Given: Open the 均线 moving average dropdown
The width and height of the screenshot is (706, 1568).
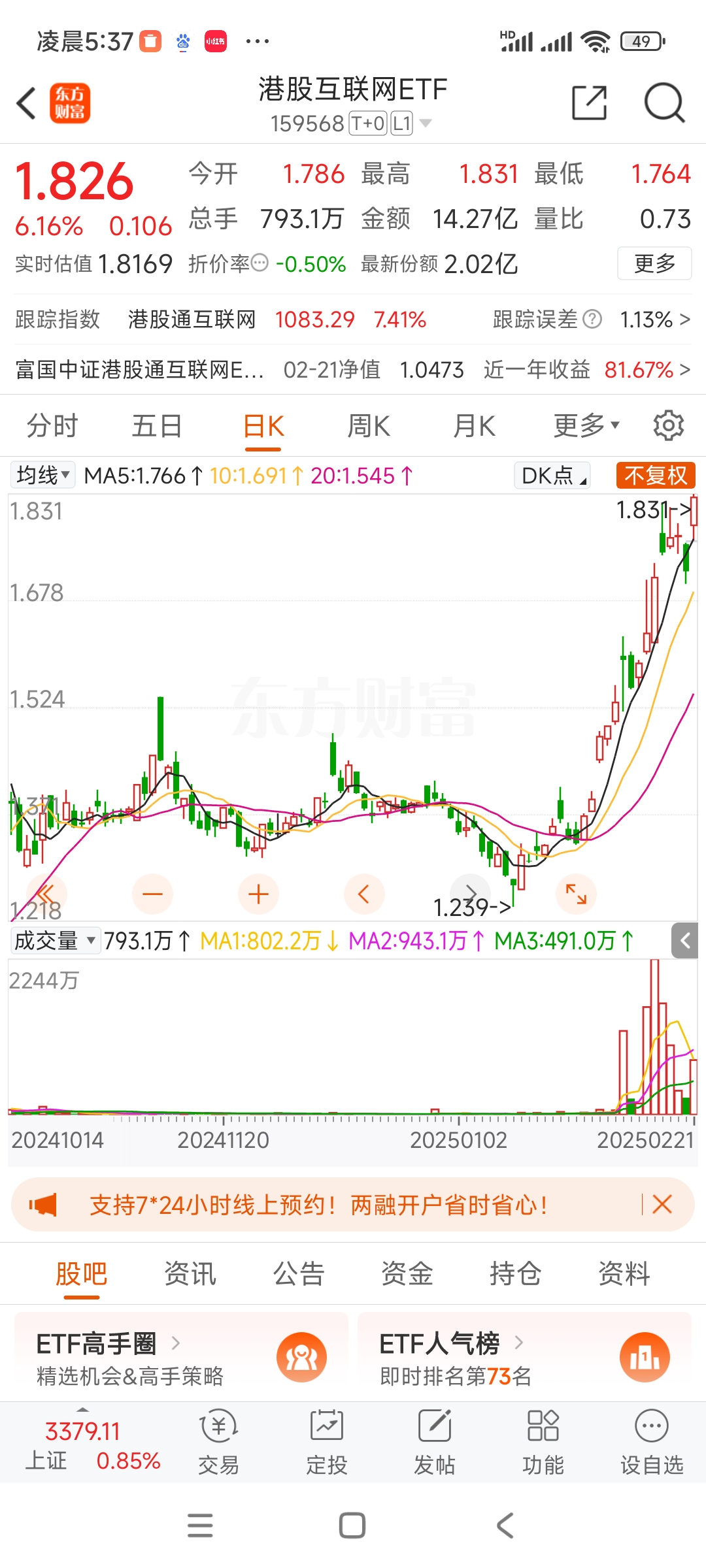Looking at the screenshot, I should point(42,475).
